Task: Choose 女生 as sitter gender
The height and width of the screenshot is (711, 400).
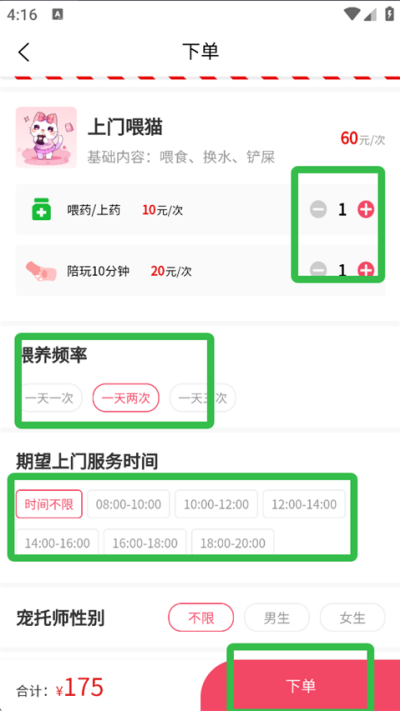Action: coord(352,617)
